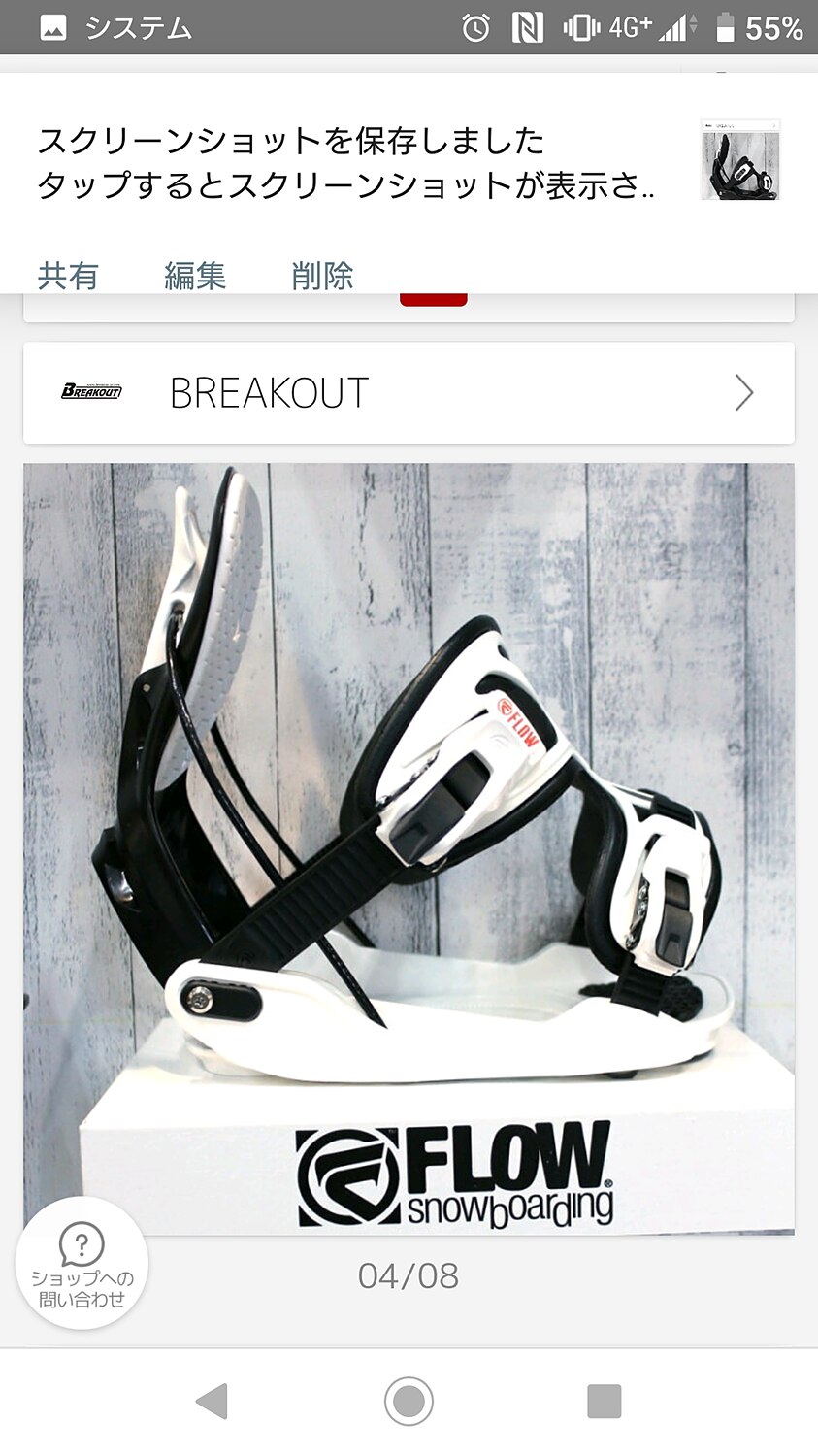The width and height of the screenshot is (818, 1456).
Task: Open the BREAKOUT shop row
Action: point(409,393)
